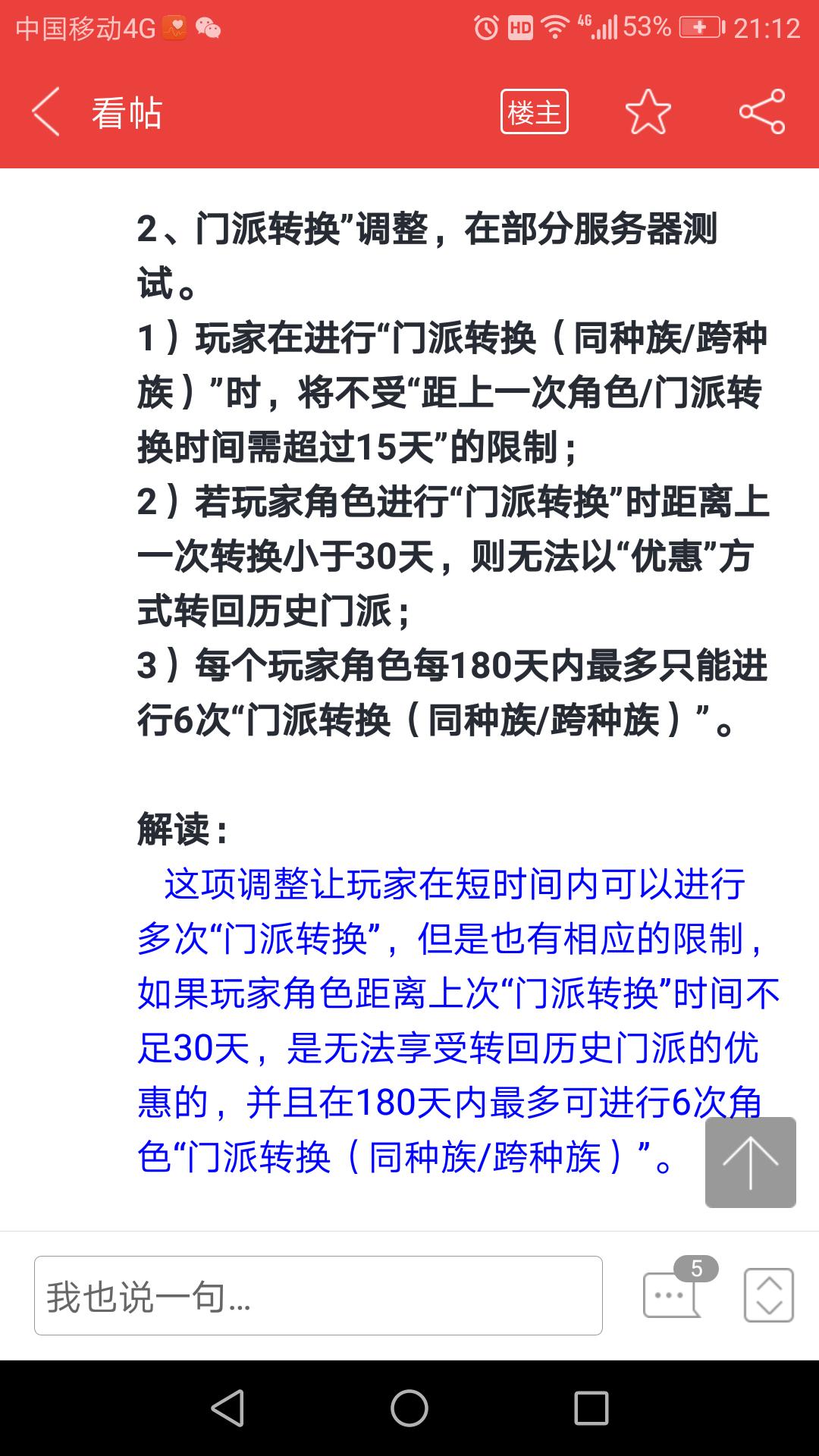Screen dimensions: 819x1456
Task: Tap the up-down arrows page jump icon
Action: coord(768,1295)
